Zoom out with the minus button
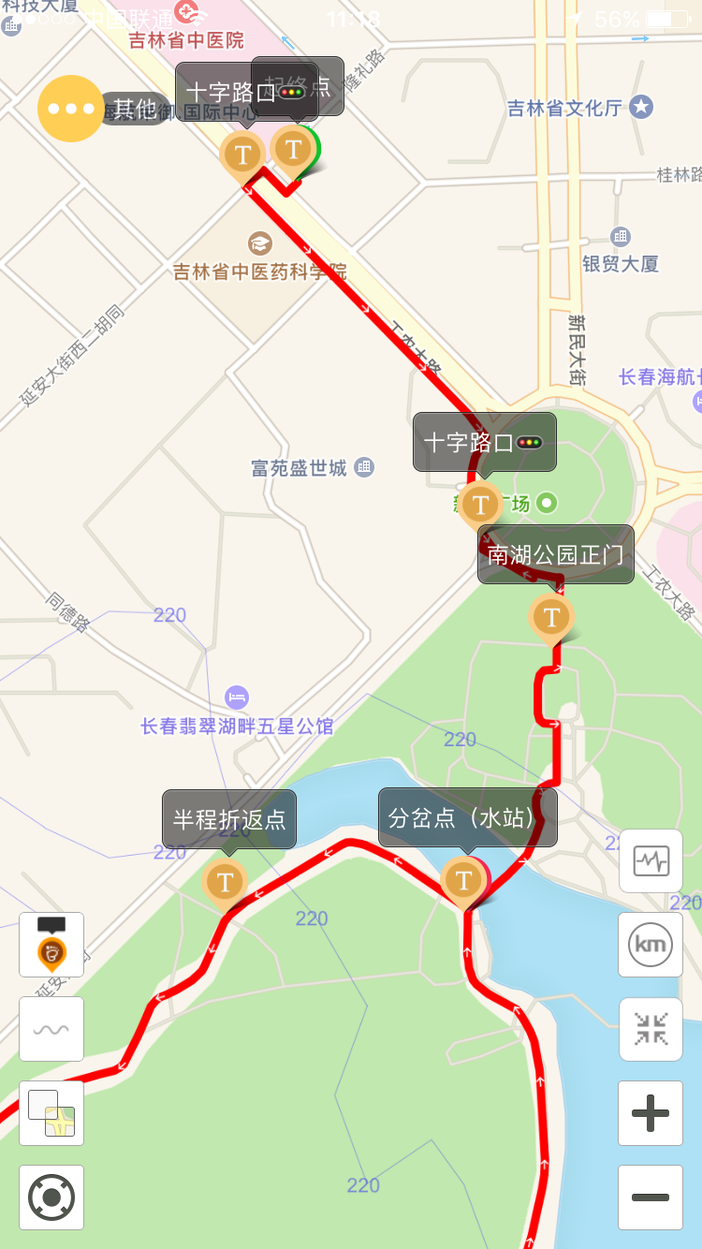Viewport: 702px width, 1249px height. 651,1197
